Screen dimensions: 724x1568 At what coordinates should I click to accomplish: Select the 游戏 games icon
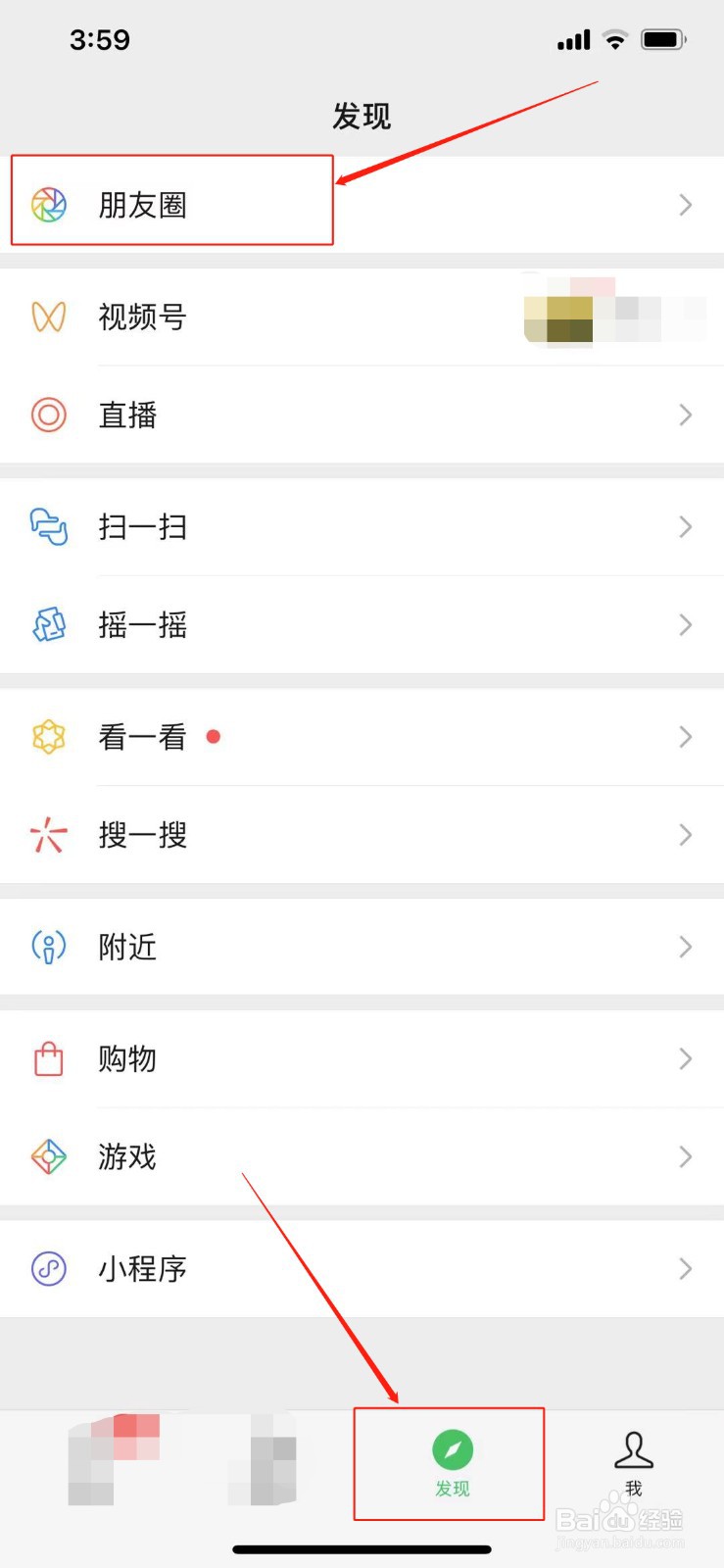(48, 1156)
